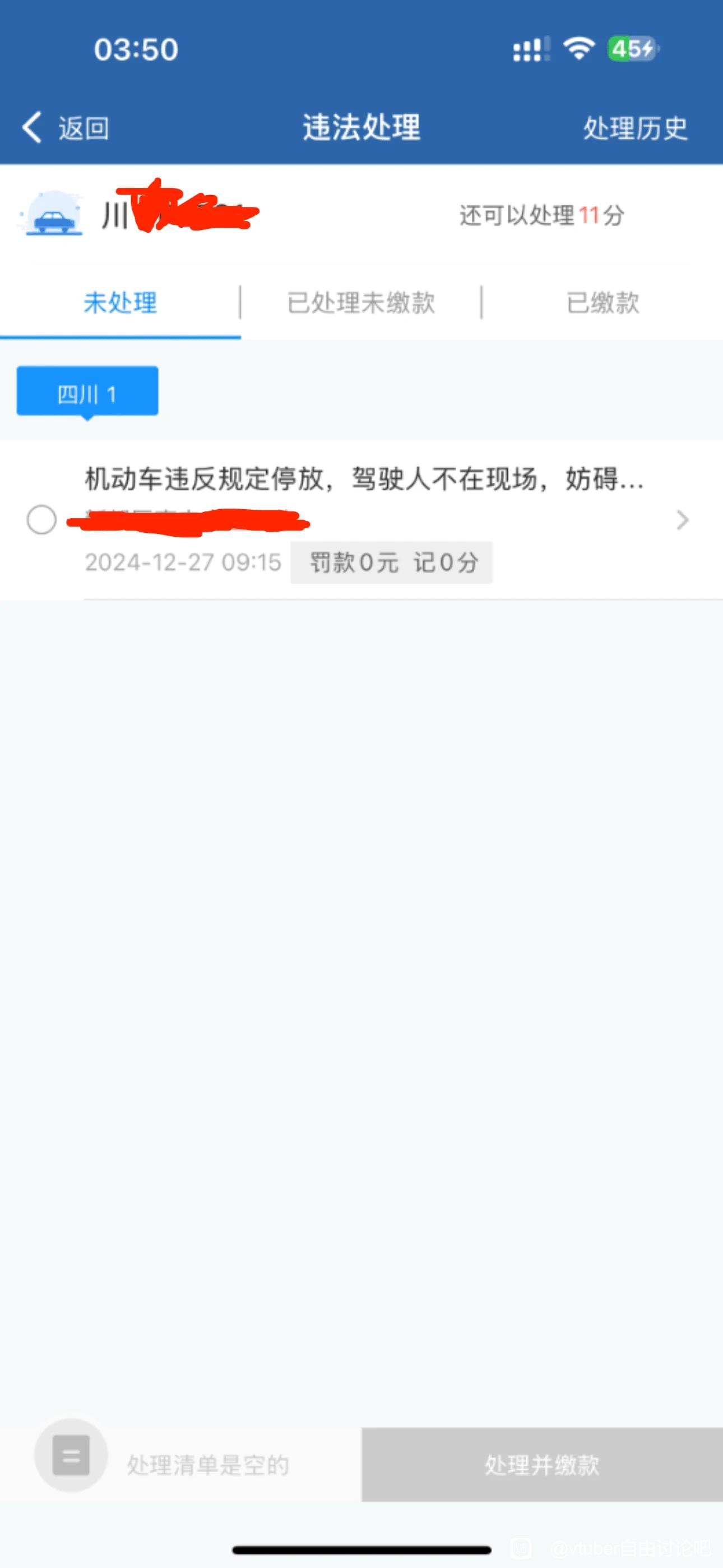Switch to the 已缴款 tab
This screenshot has width=723, height=1568.
(x=602, y=302)
